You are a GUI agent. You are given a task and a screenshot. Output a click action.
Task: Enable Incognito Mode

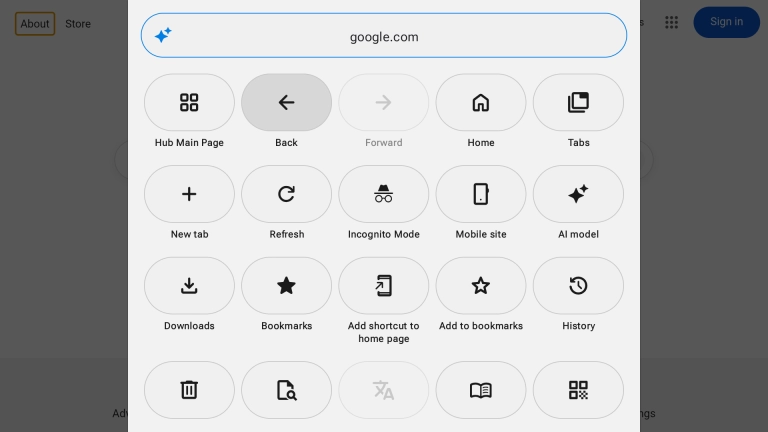coord(384,194)
